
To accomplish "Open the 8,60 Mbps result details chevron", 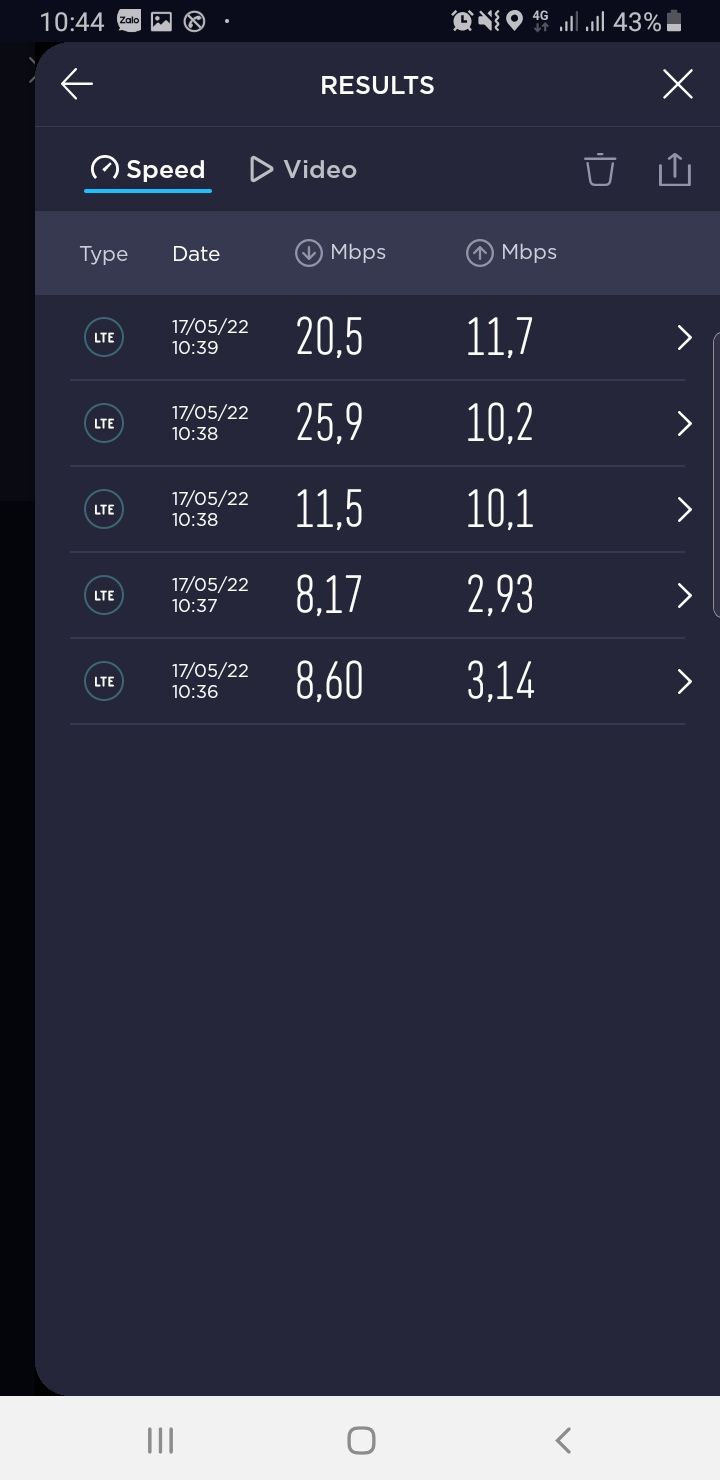I will click(x=684, y=681).
